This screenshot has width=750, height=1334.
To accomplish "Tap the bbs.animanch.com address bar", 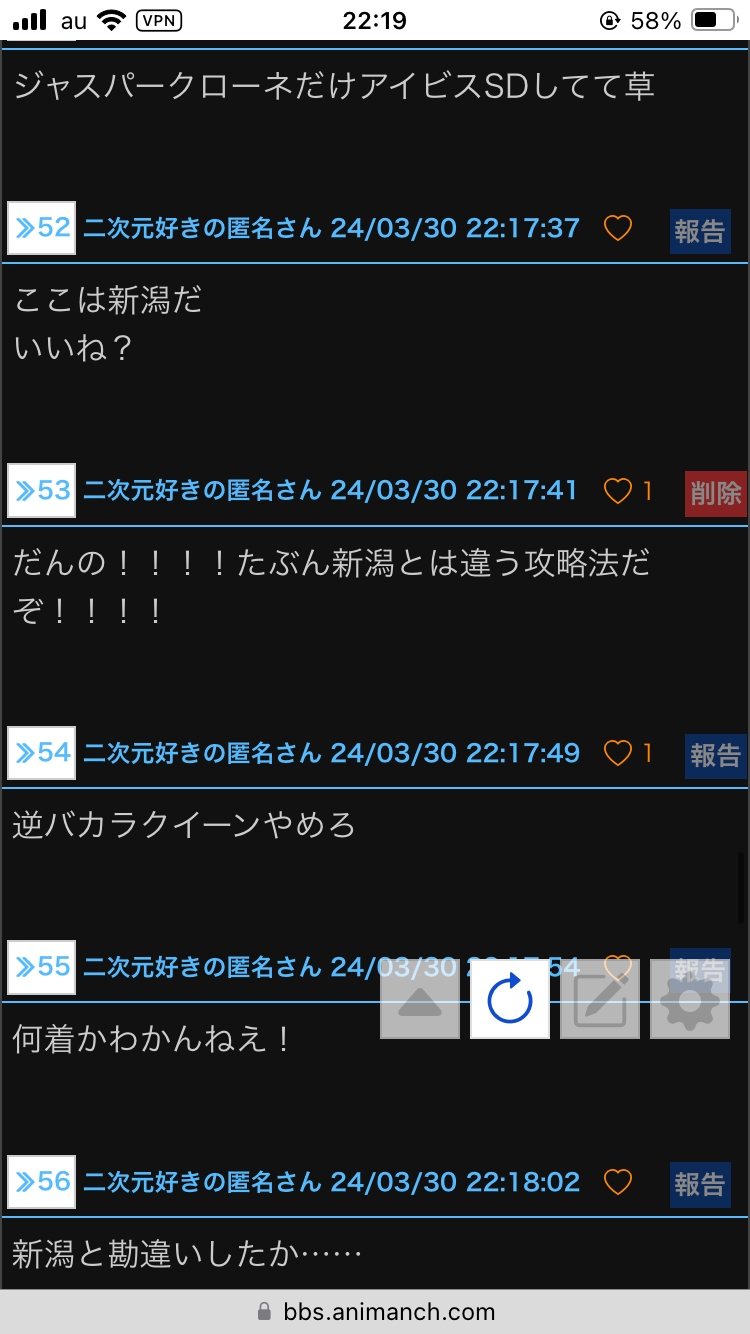I will coord(375,1311).
